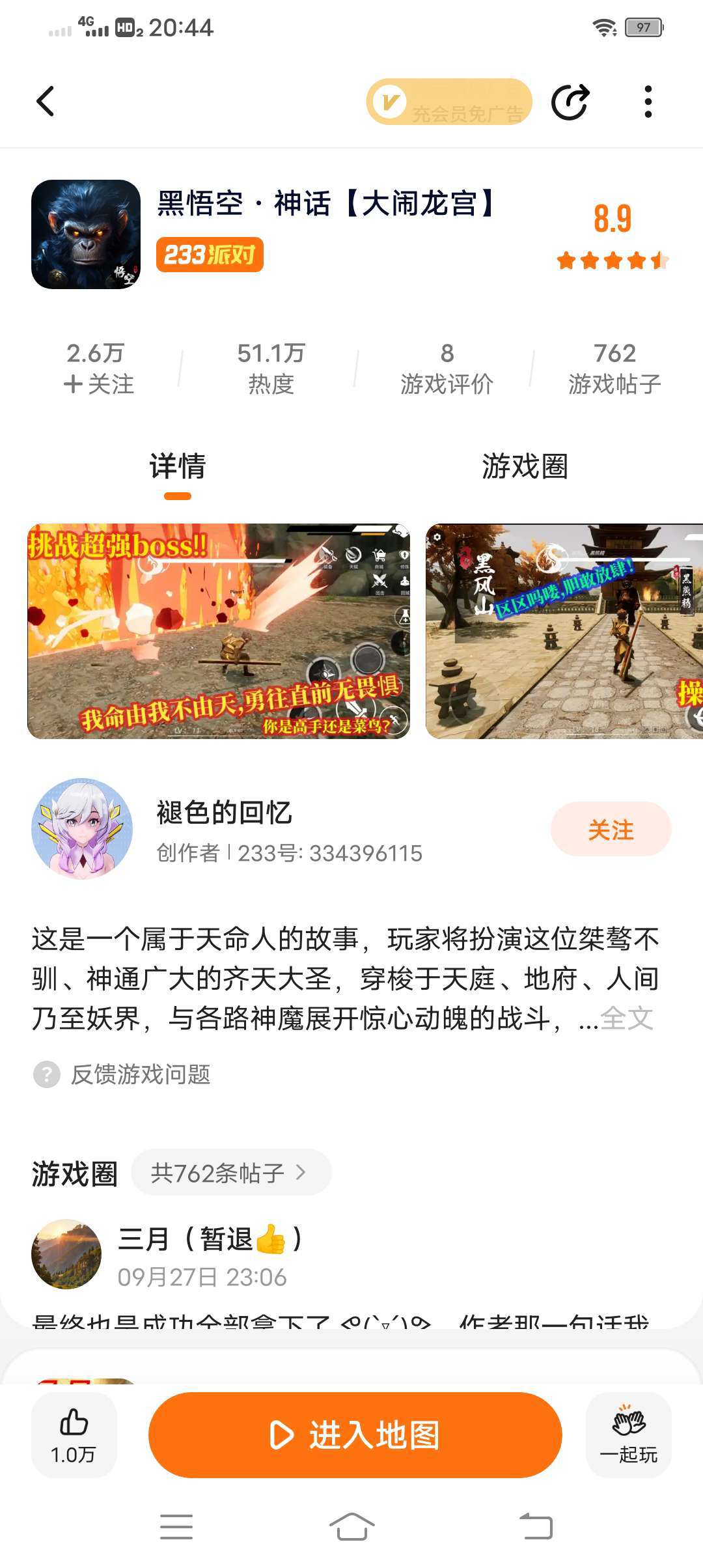This screenshot has width=703, height=1568.
Task: Switch to the 游戏圈 tab
Action: point(525,466)
